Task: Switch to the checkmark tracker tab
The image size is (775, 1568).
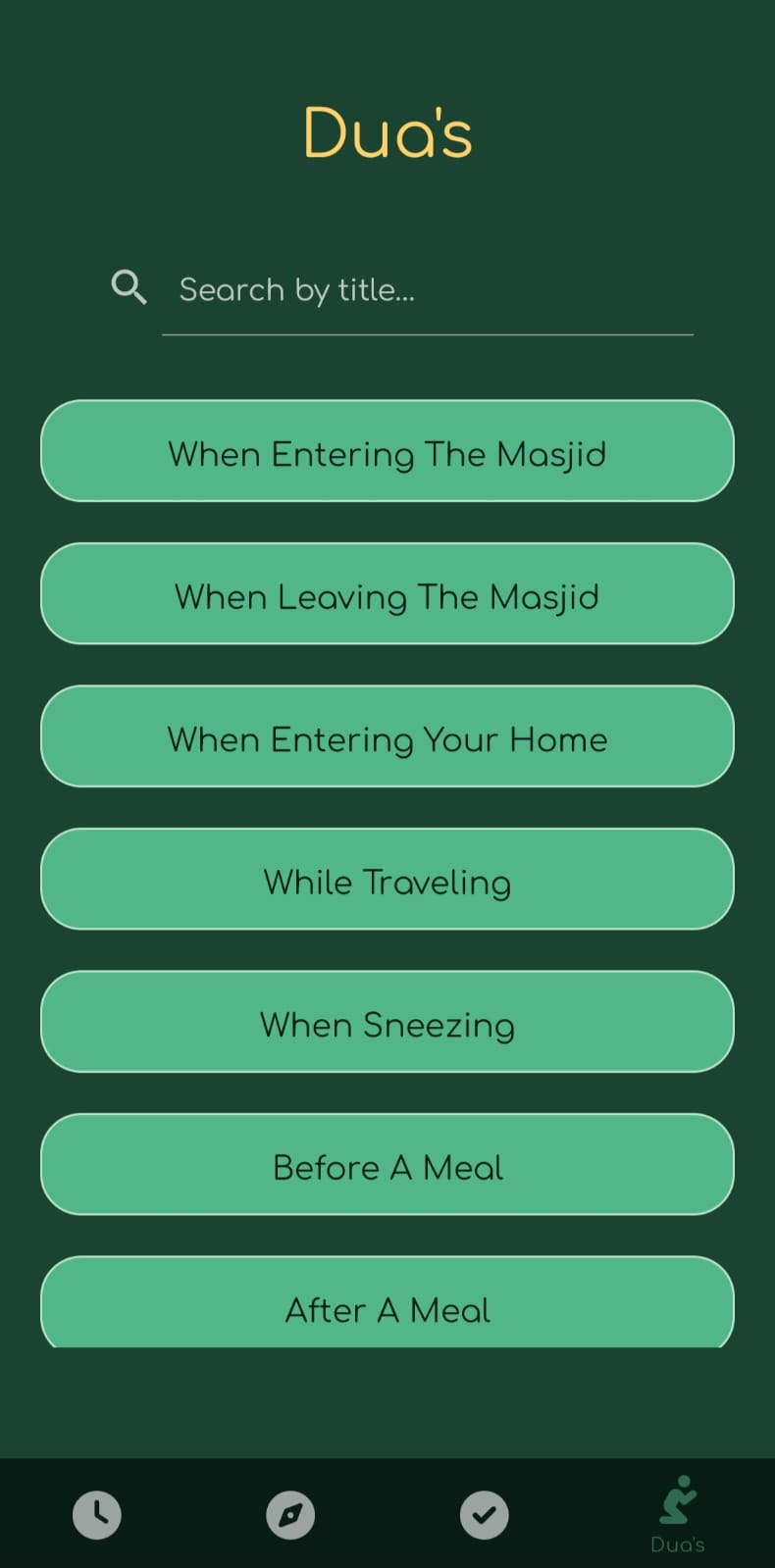Action: click(485, 1515)
